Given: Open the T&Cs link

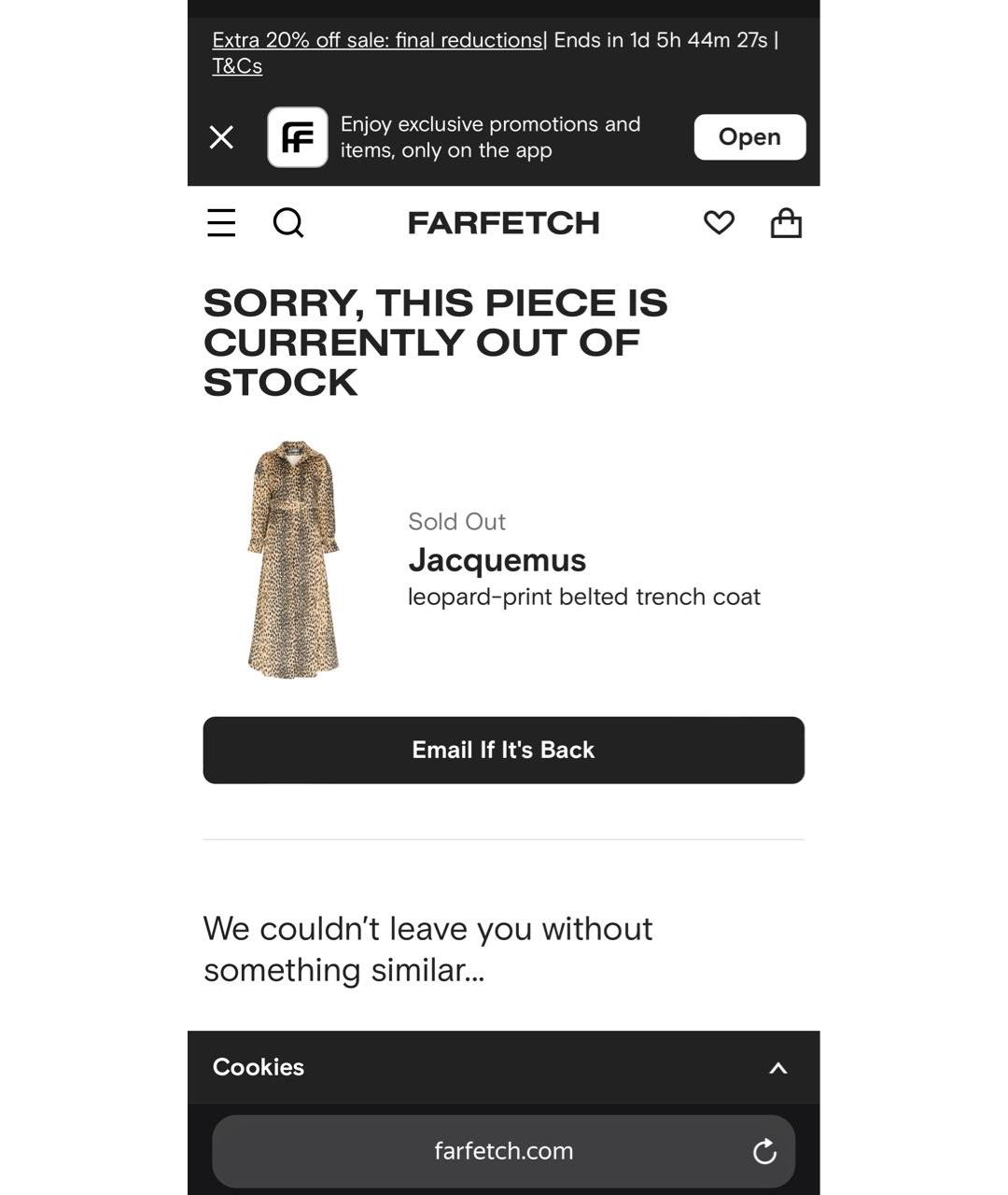Looking at the screenshot, I should coord(237,66).
